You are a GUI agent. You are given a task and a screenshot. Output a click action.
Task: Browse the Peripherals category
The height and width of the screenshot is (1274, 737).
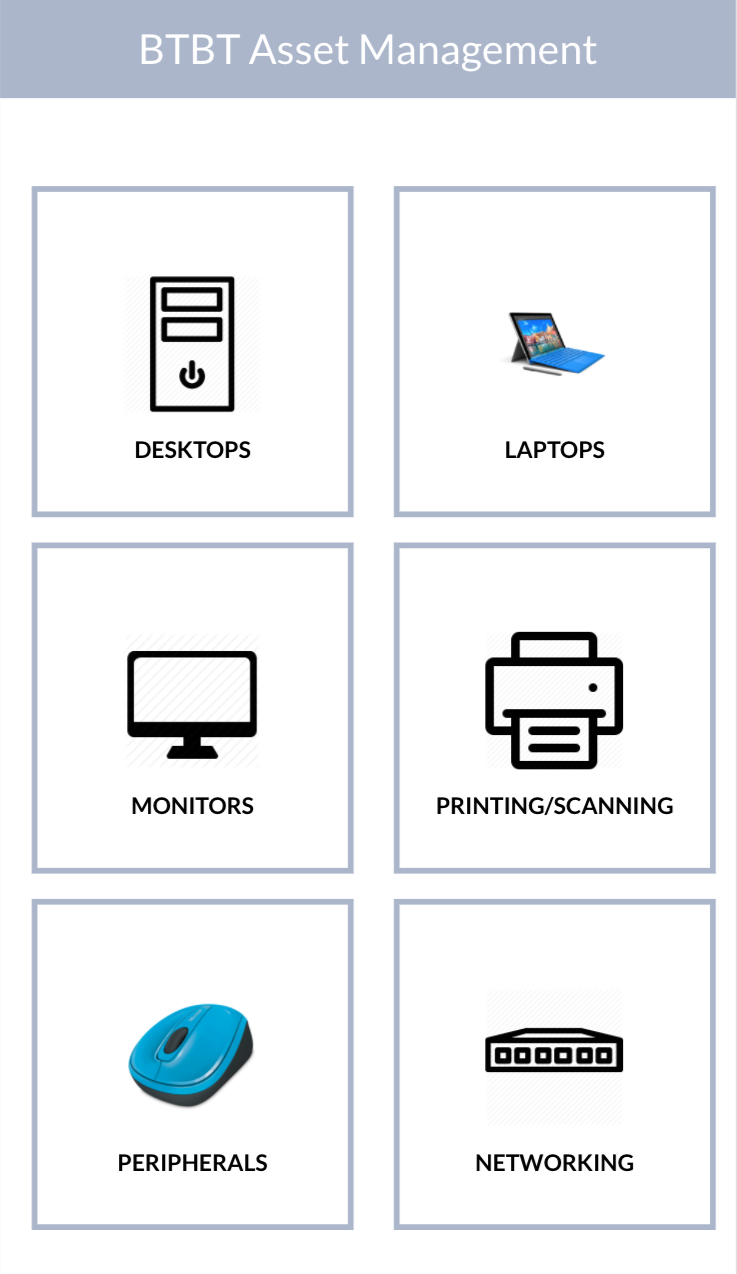[x=192, y=1064]
